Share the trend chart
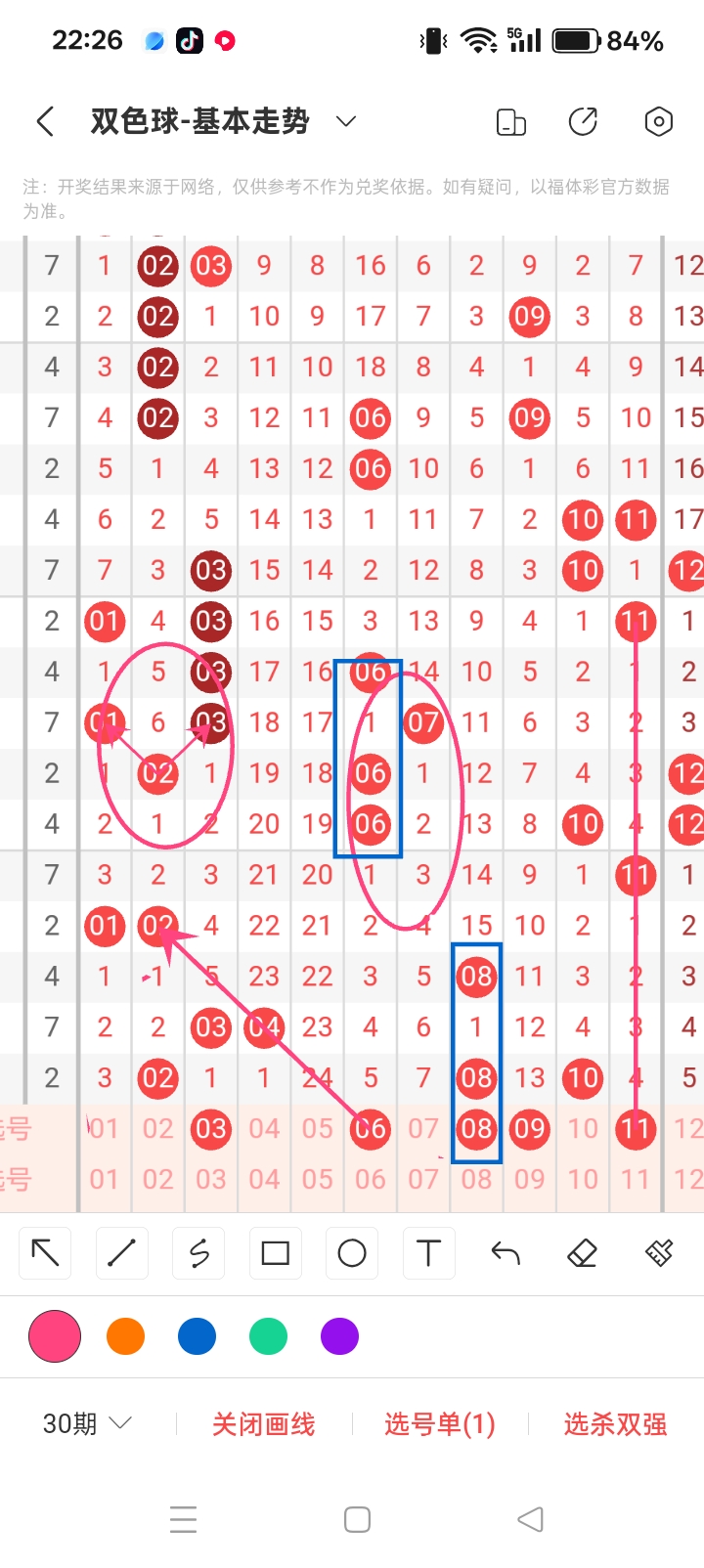The image size is (704, 1568). tap(584, 122)
